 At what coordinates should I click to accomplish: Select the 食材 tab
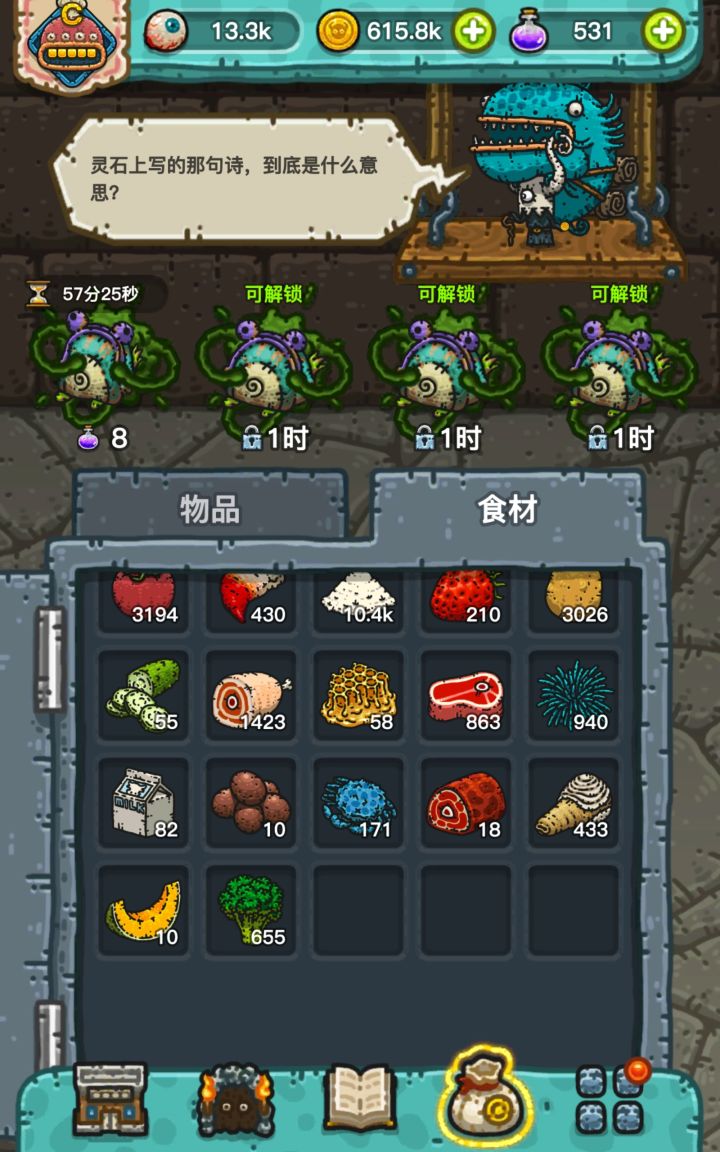pyautogui.click(x=506, y=507)
